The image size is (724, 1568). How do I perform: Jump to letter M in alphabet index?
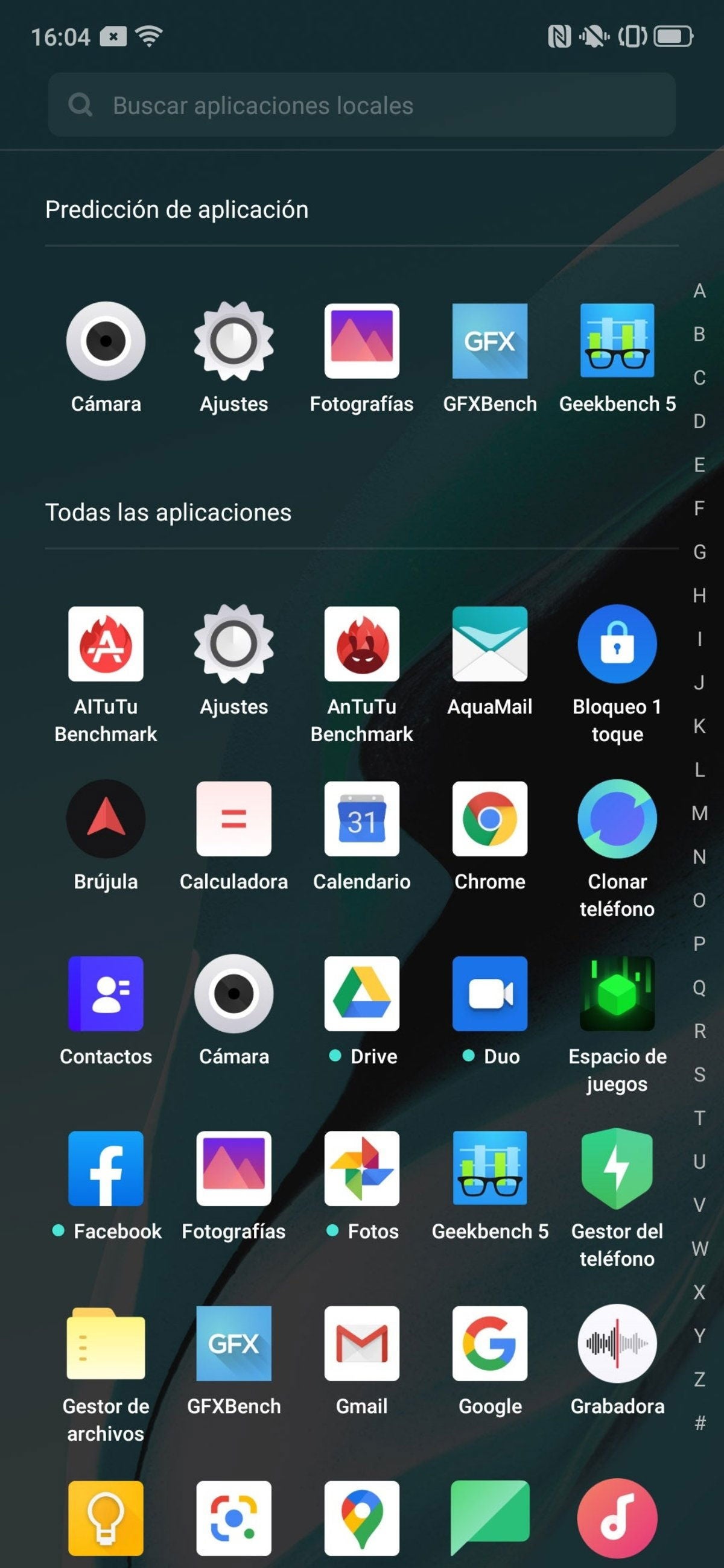point(699,813)
